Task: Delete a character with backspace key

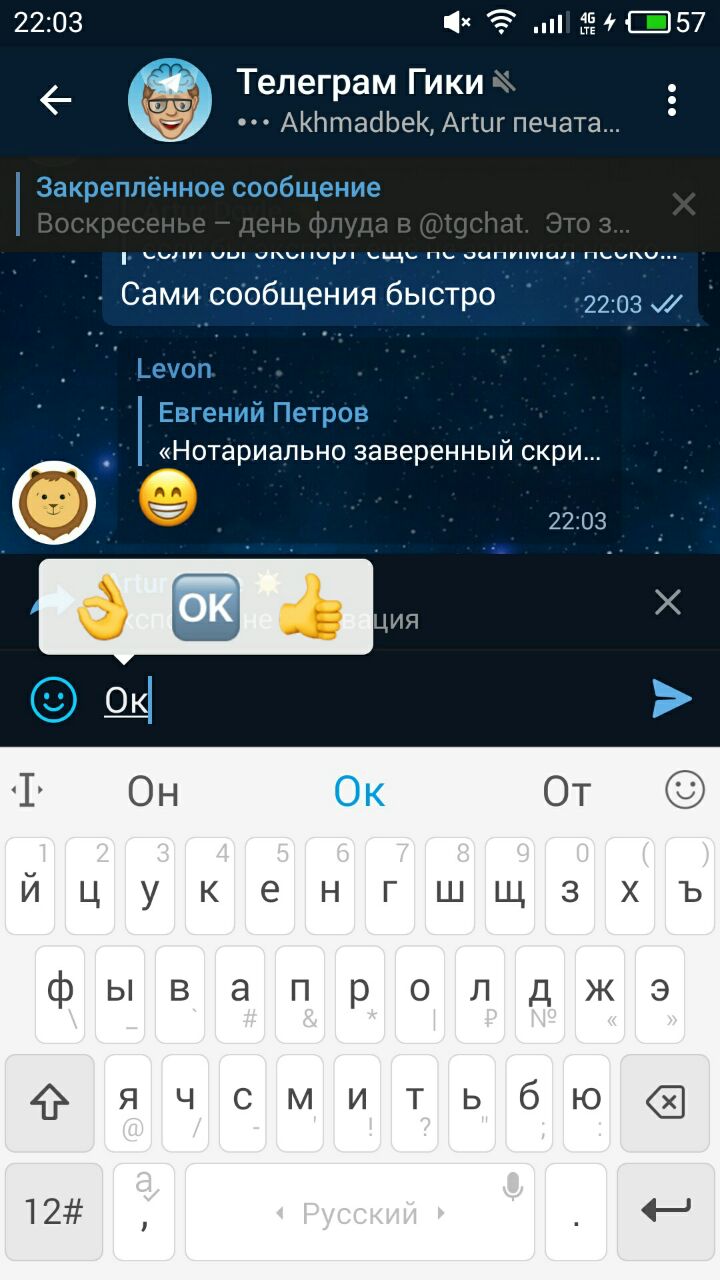Action: [665, 1103]
